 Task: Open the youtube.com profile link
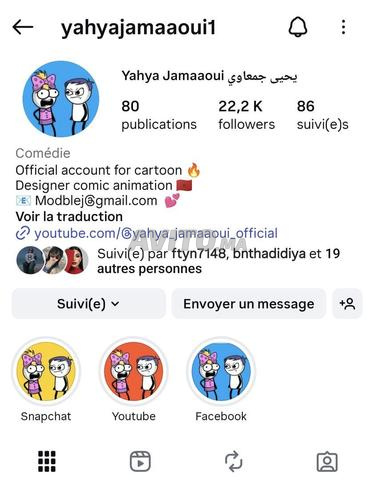coord(147,233)
